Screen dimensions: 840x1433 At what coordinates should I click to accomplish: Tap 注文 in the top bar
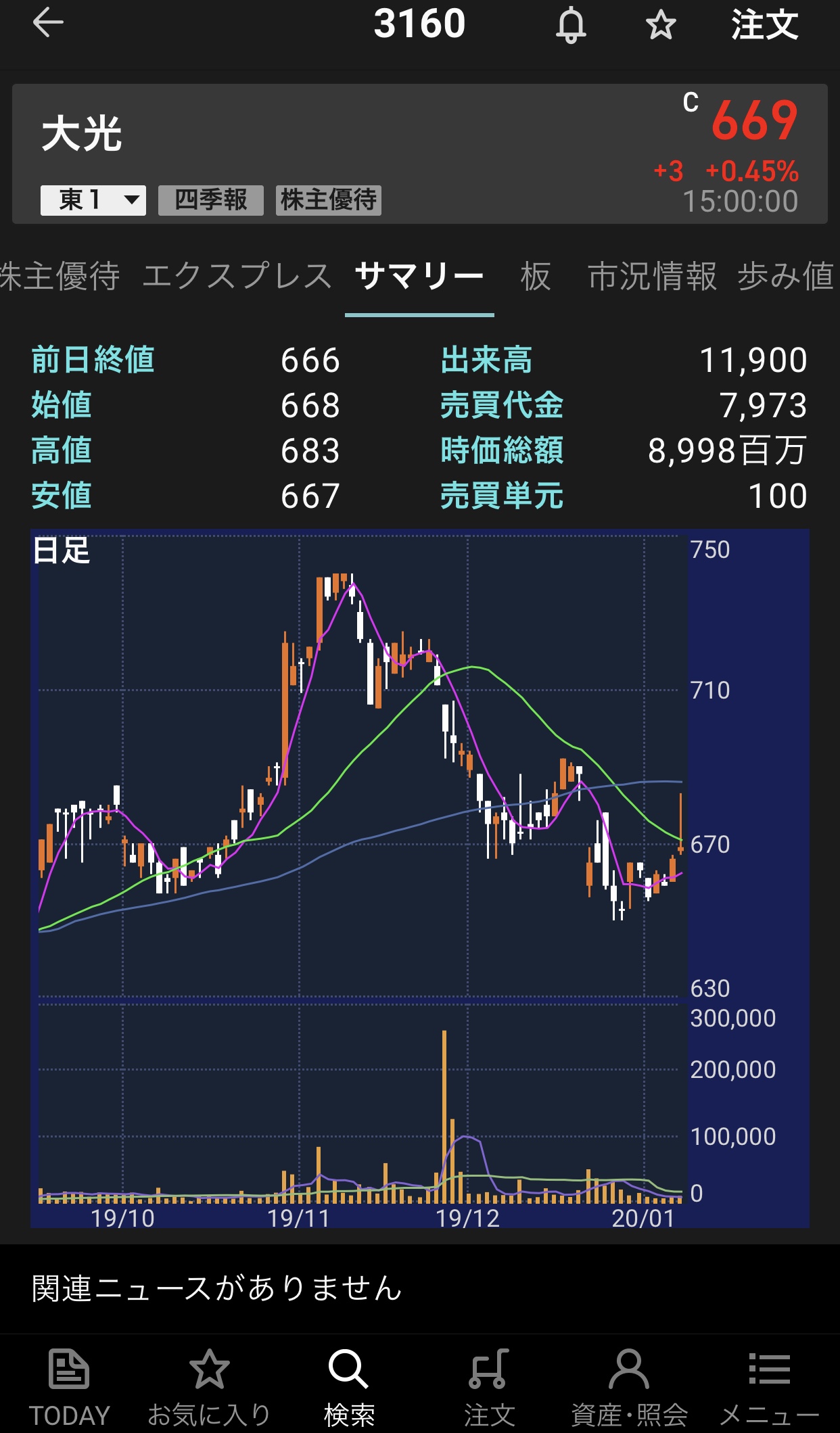(764, 26)
